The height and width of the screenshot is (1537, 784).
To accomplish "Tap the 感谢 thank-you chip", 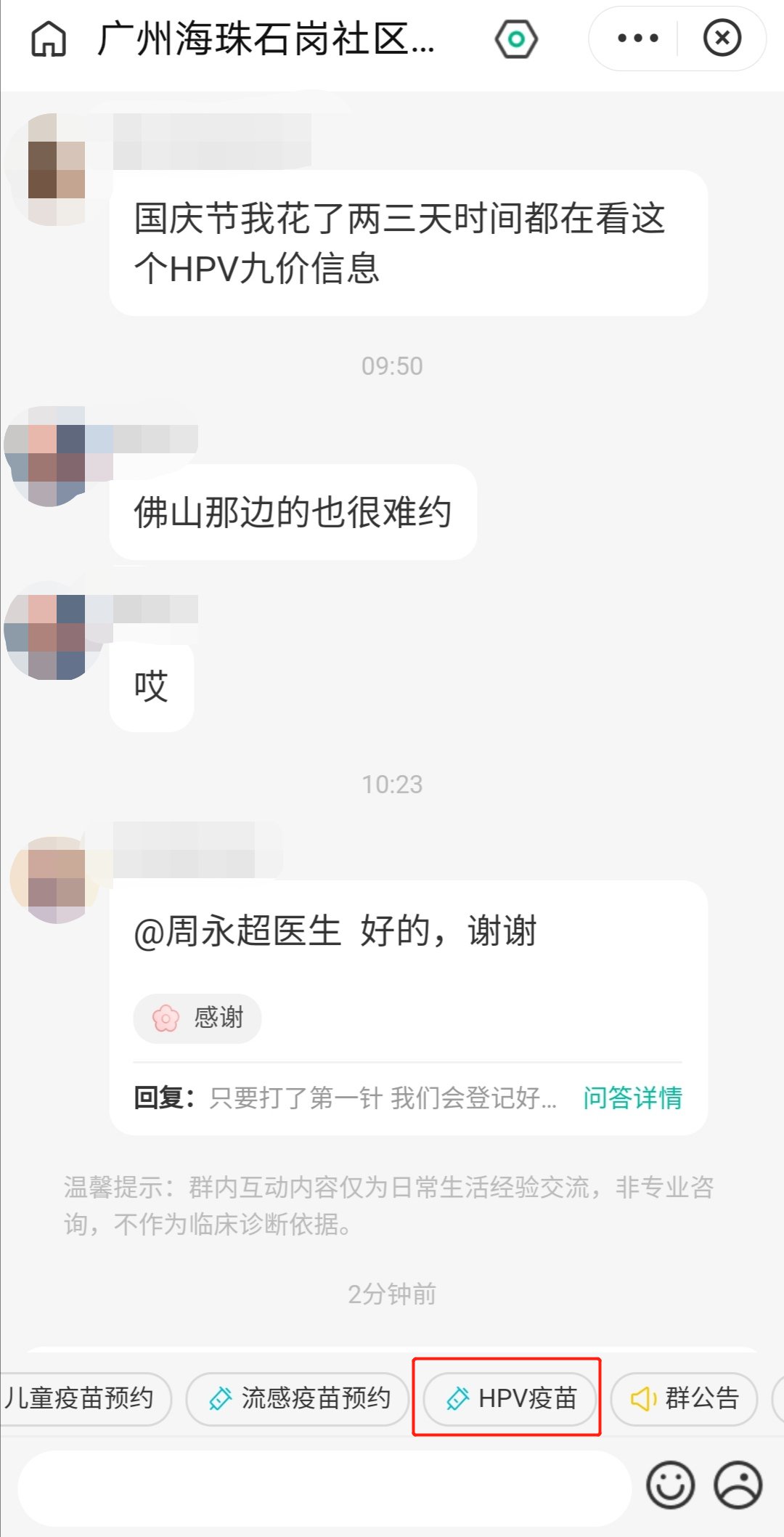I will [x=197, y=1018].
